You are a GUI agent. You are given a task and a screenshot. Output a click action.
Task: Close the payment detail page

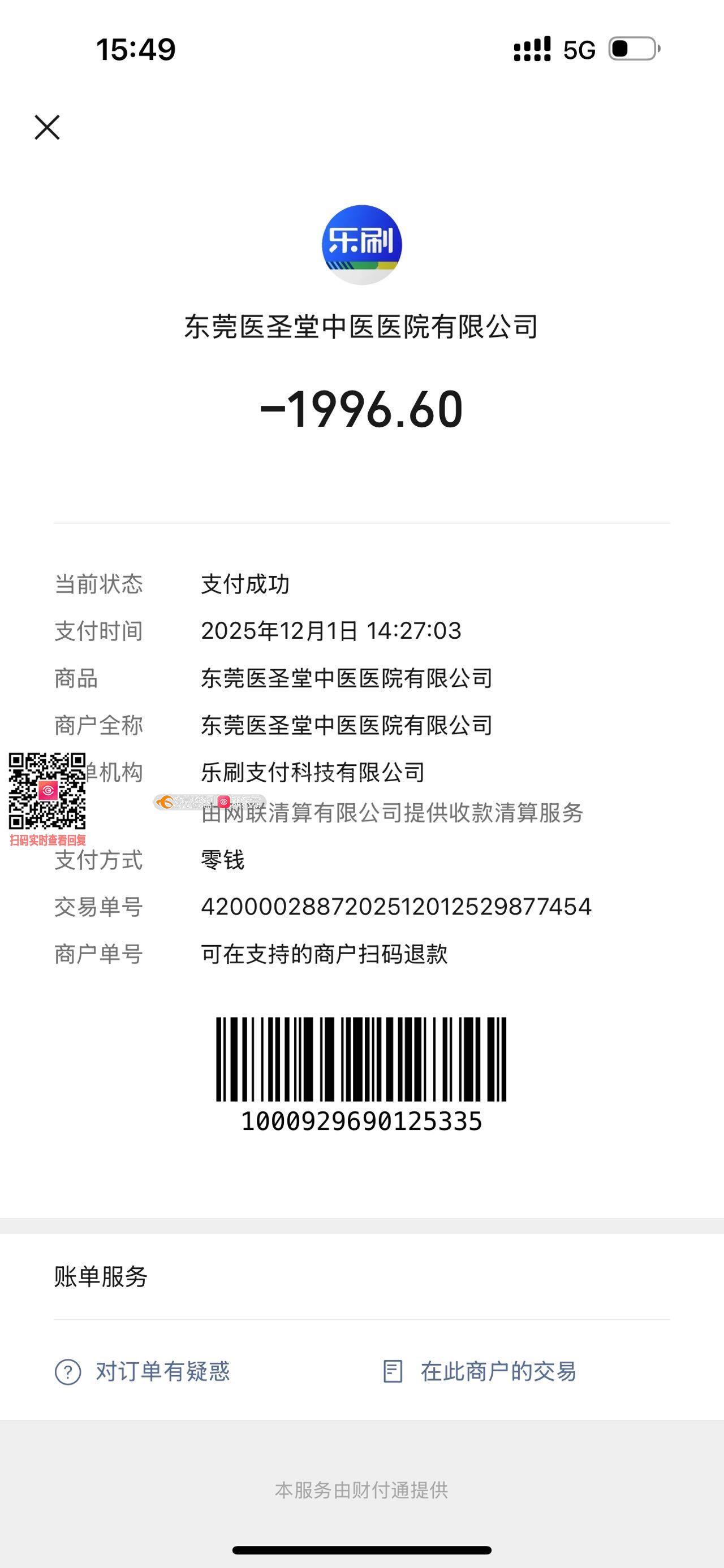[x=47, y=127]
